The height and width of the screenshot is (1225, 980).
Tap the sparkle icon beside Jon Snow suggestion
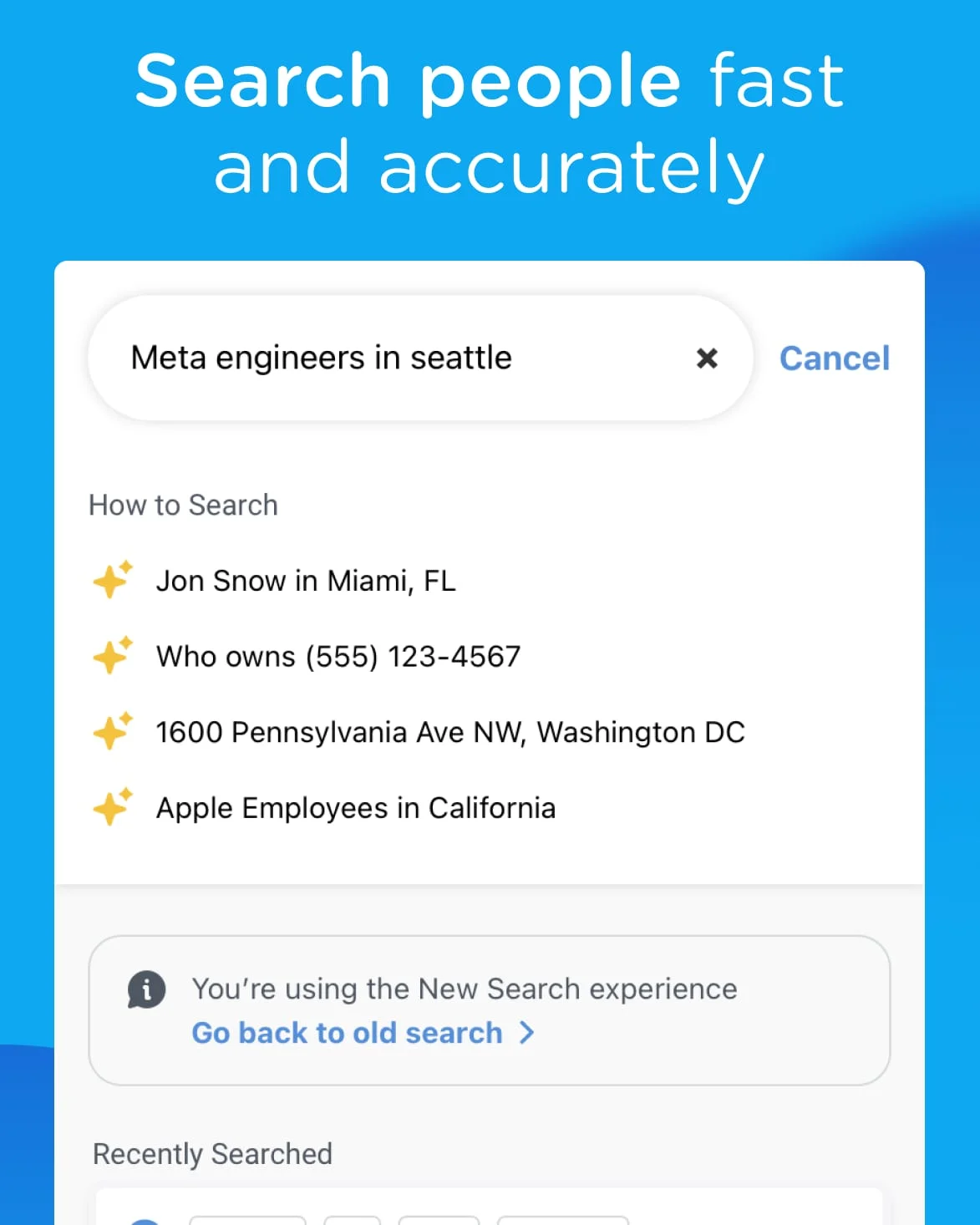pyautogui.click(x=113, y=580)
